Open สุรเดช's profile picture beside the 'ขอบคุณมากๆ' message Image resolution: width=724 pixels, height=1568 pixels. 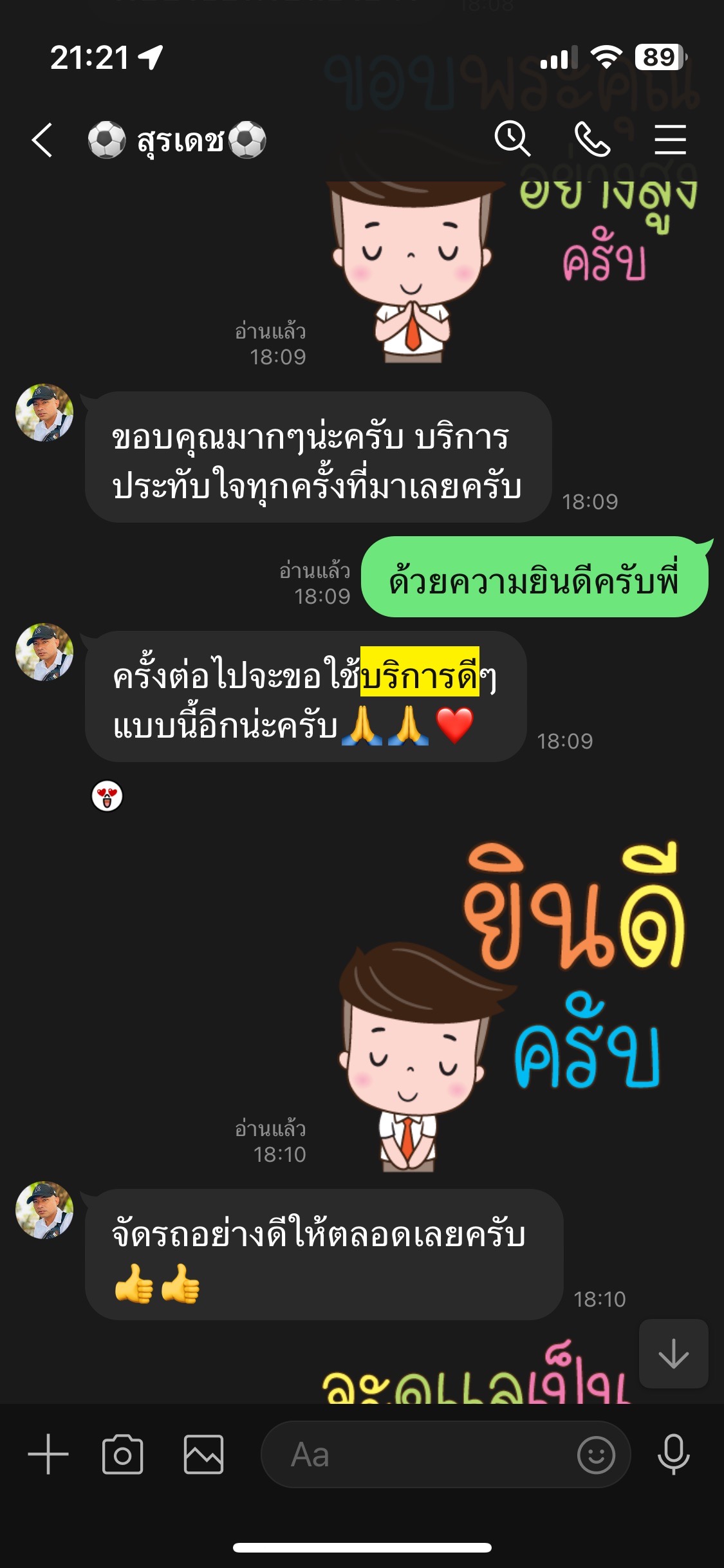pyautogui.click(x=44, y=413)
